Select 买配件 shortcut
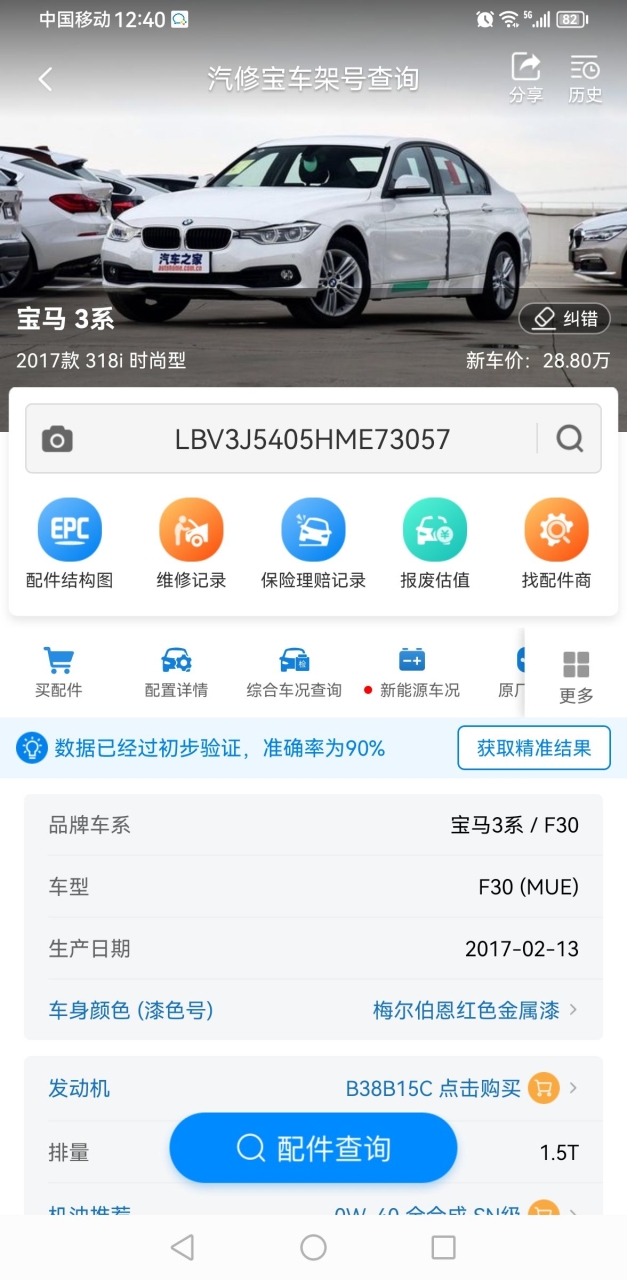Viewport: 627px width, 1280px height. pyautogui.click(x=59, y=672)
